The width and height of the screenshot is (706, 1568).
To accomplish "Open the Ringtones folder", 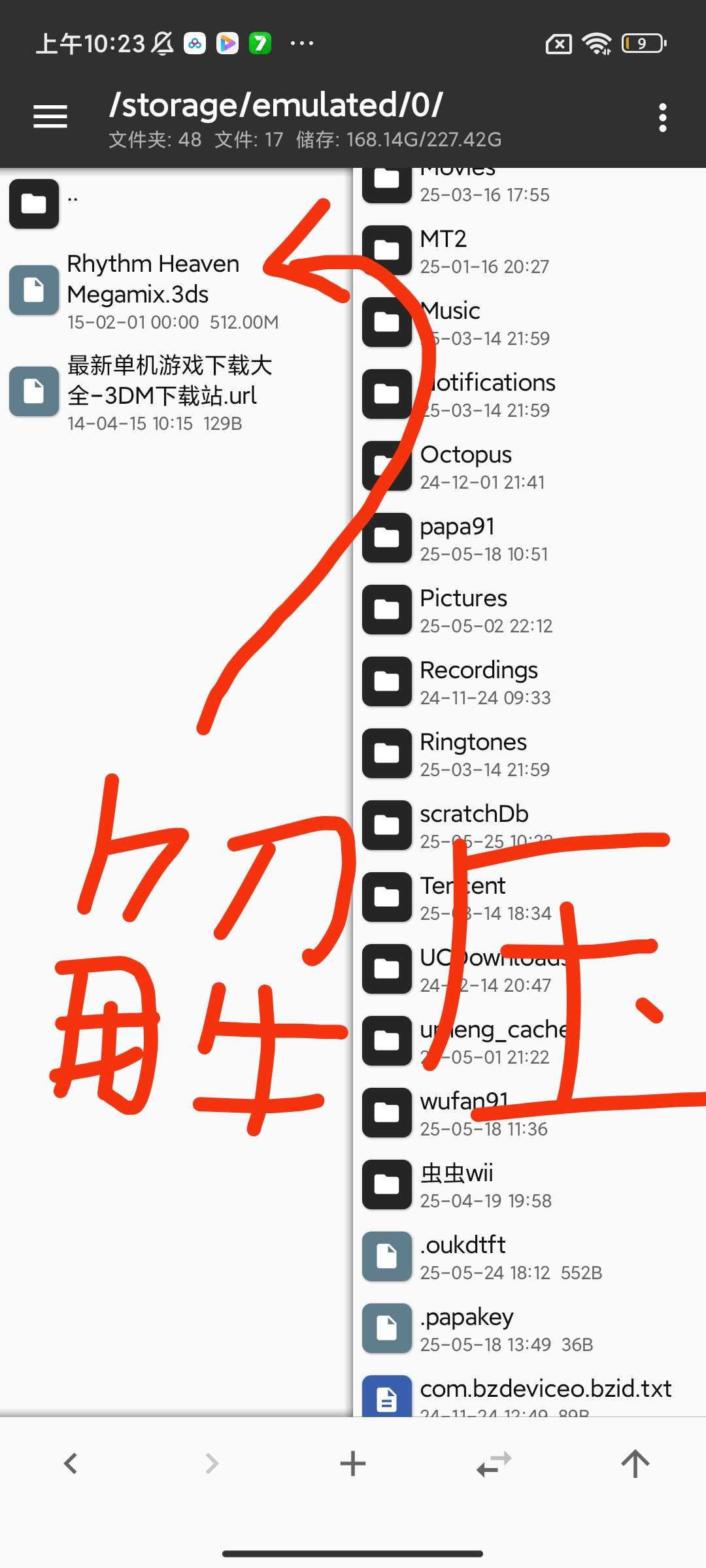I will click(x=484, y=754).
